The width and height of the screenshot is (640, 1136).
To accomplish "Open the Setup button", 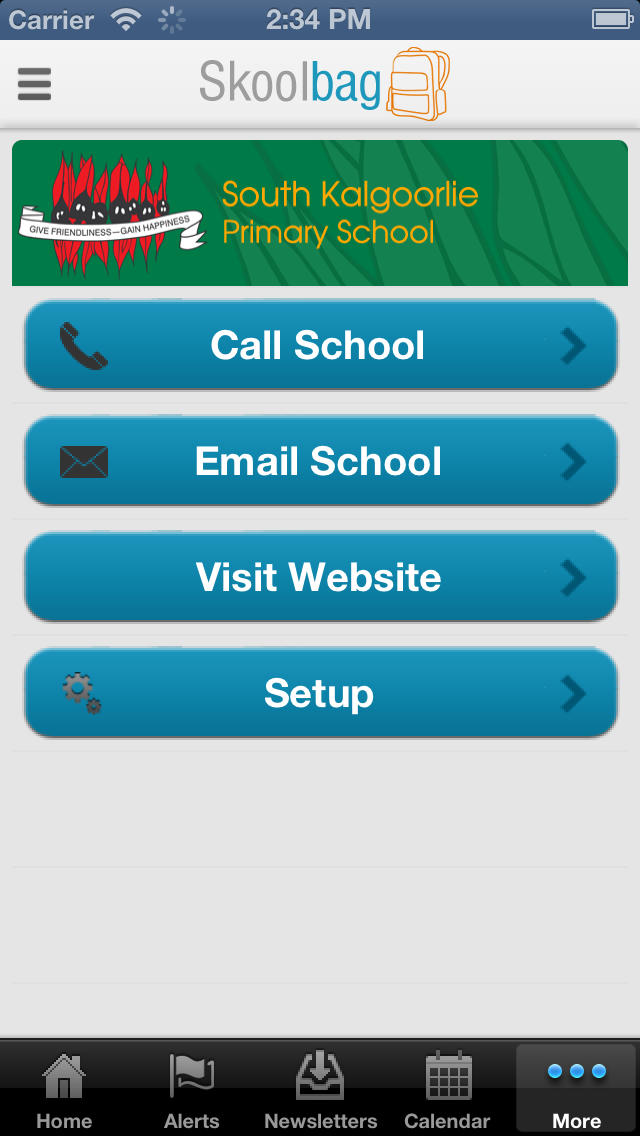I will [x=320, y=693].
